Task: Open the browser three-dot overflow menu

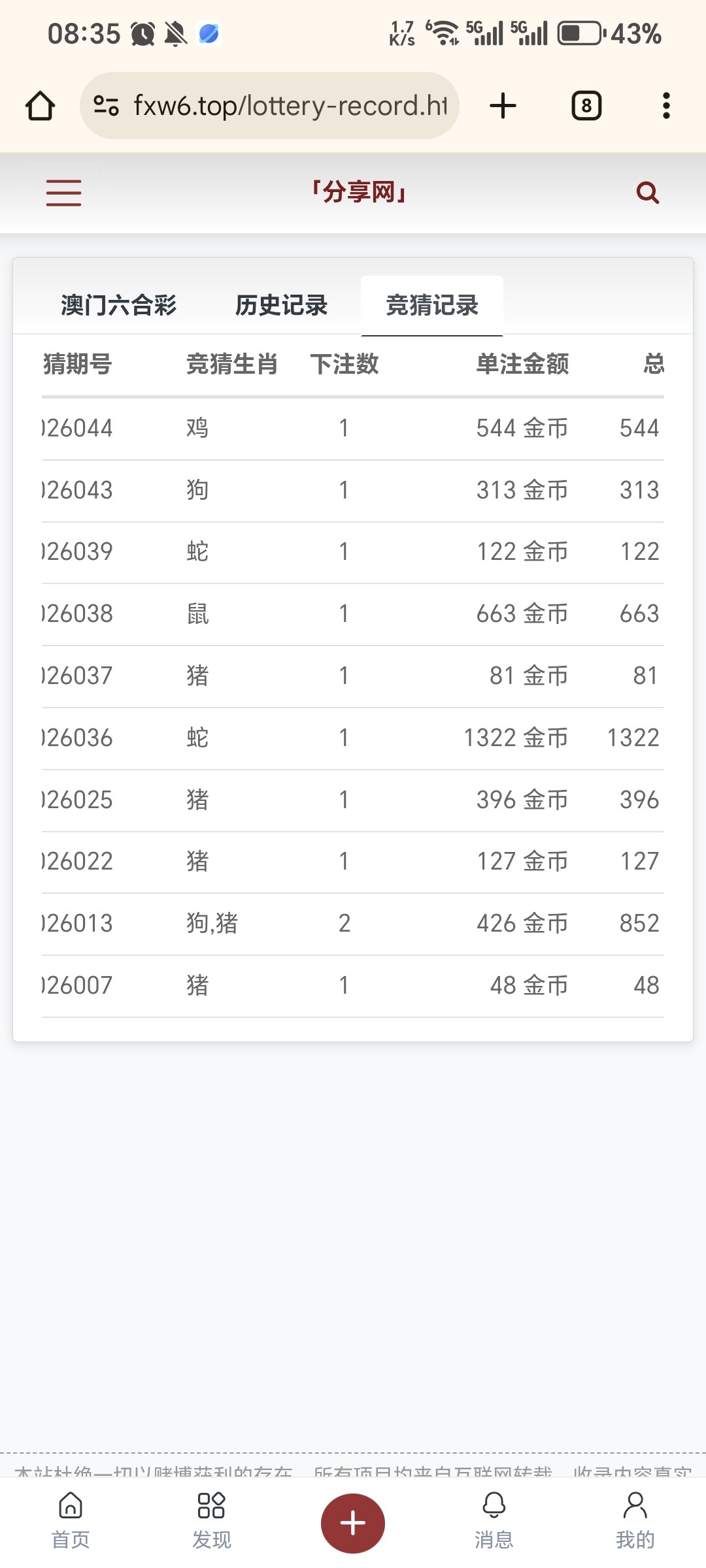Action: coord(665,105)
